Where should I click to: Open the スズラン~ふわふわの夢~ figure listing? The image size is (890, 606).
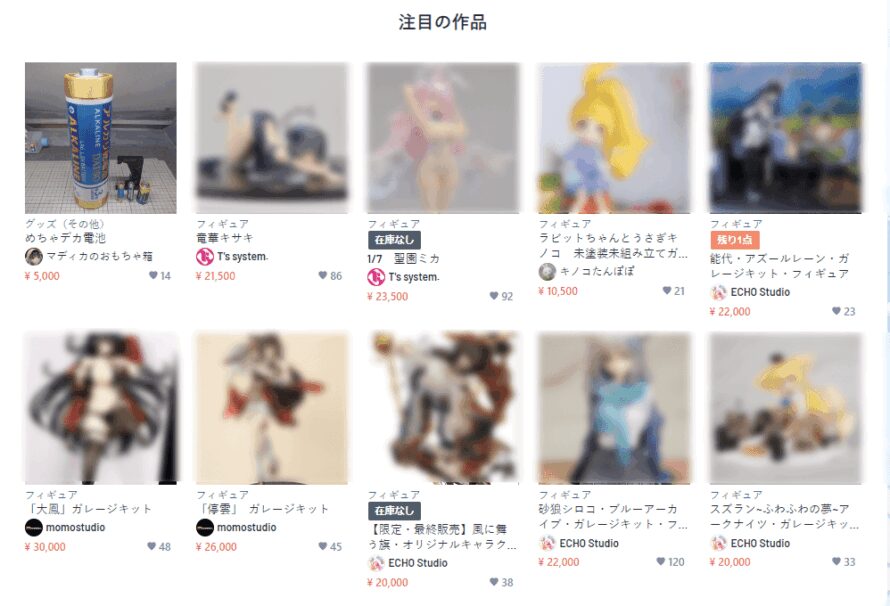785,408
